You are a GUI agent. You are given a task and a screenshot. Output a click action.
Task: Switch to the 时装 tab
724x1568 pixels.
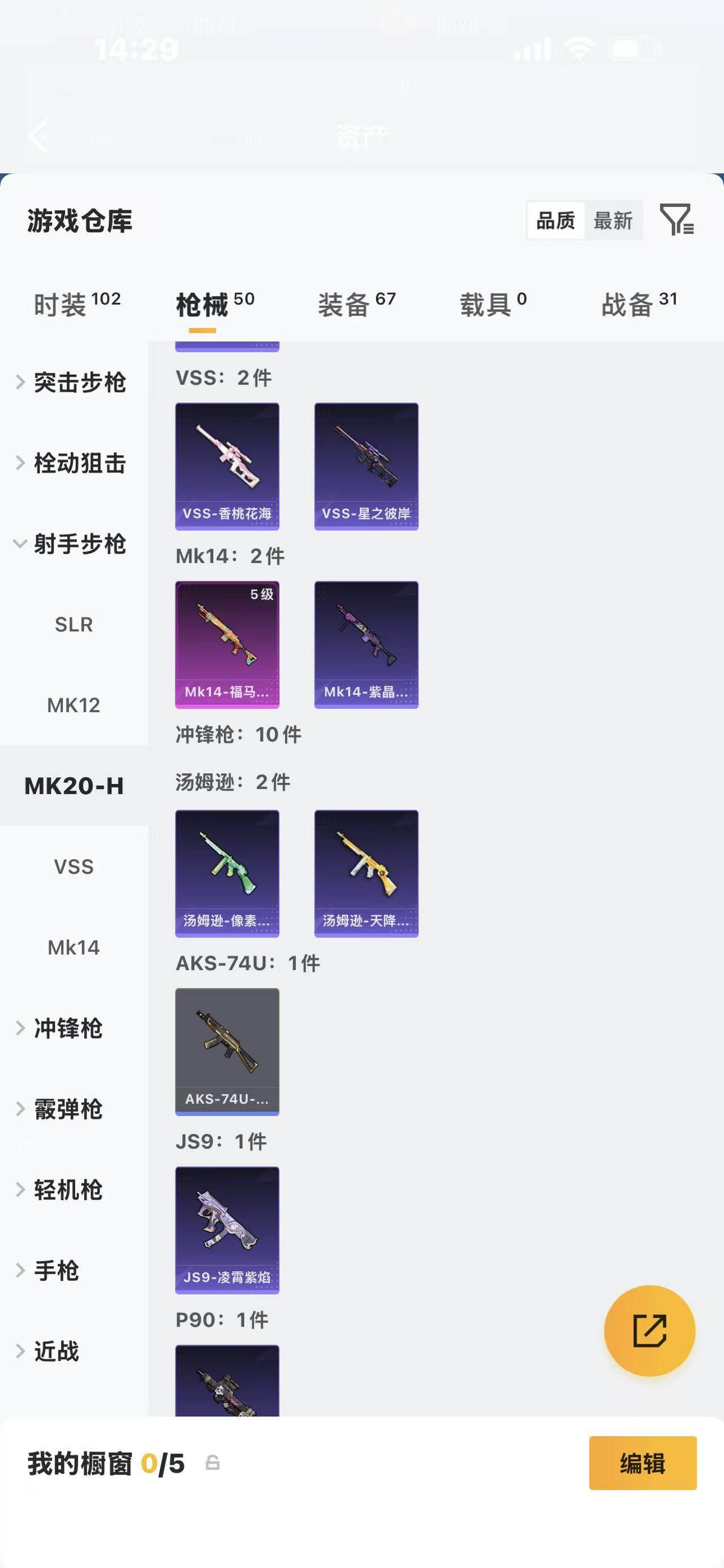77,304
